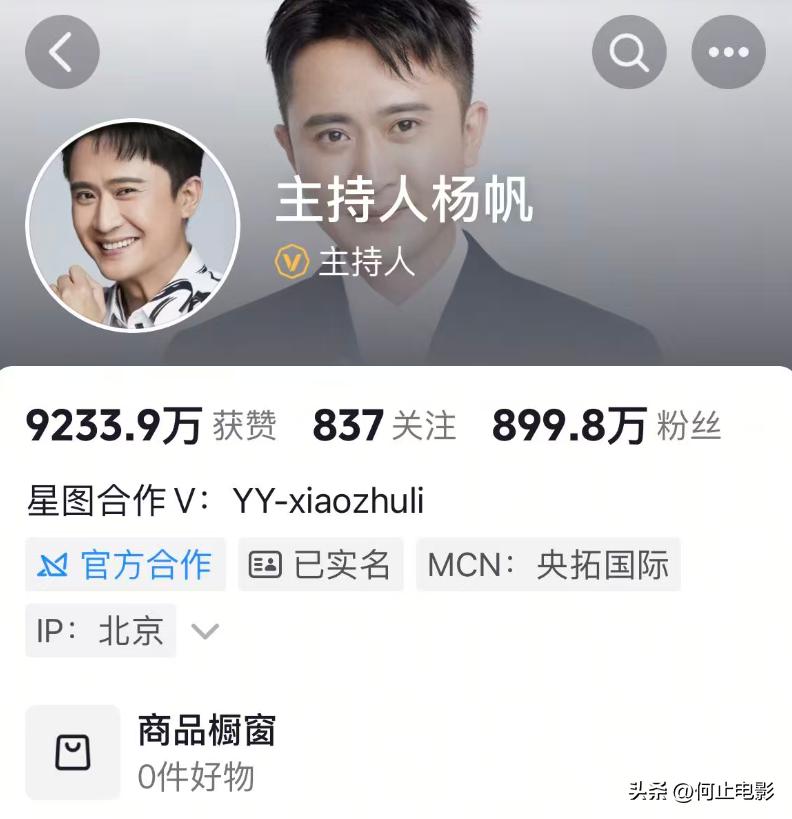
Task: Open the 899.8万 粉丝 followers list
Action: click(x=606, y=426)
